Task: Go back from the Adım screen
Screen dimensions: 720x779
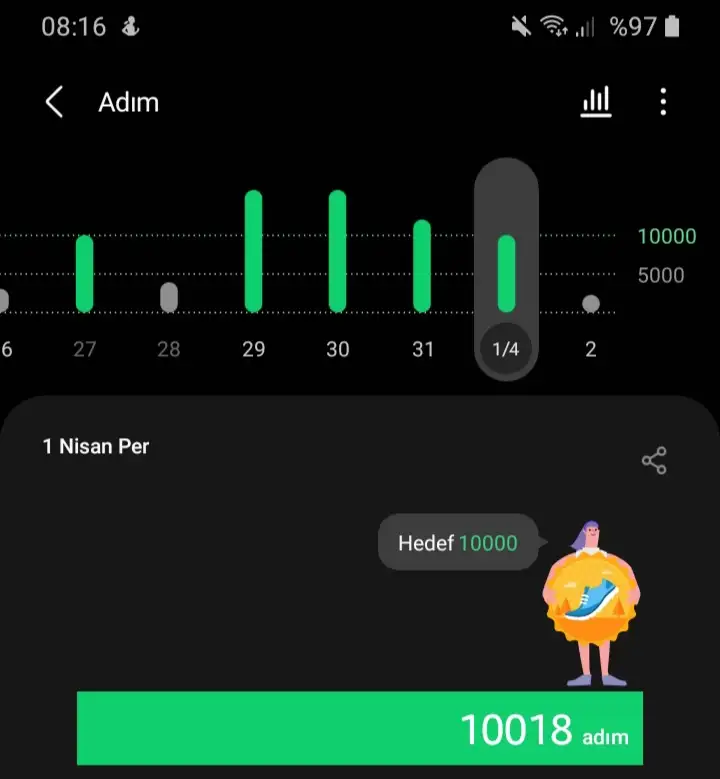Action: [55, 102]
